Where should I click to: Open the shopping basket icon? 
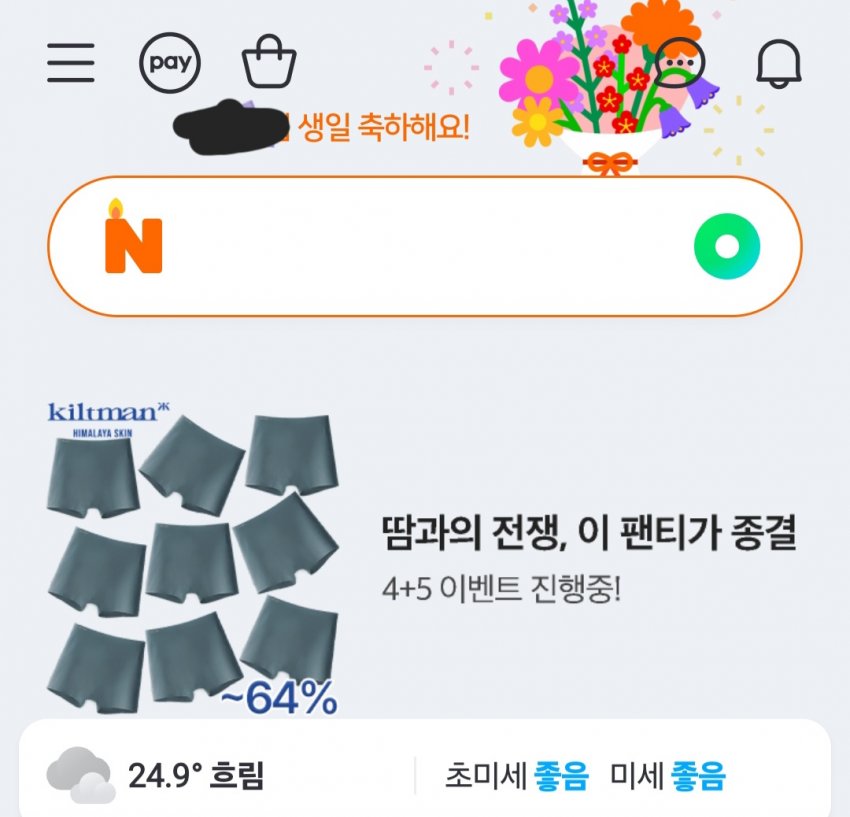(x=269, y=63)
